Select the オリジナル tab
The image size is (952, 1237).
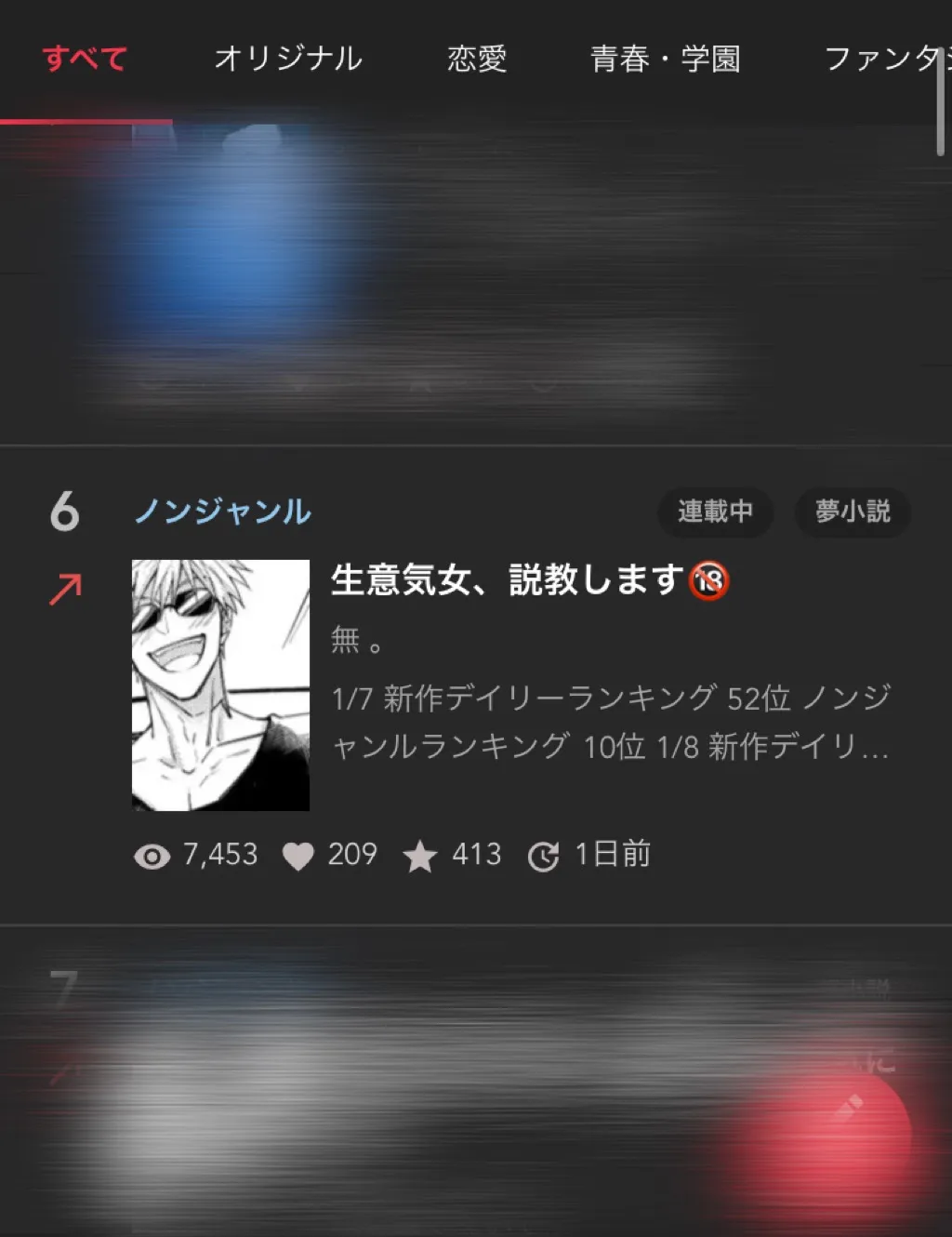[x=288, y=60]
